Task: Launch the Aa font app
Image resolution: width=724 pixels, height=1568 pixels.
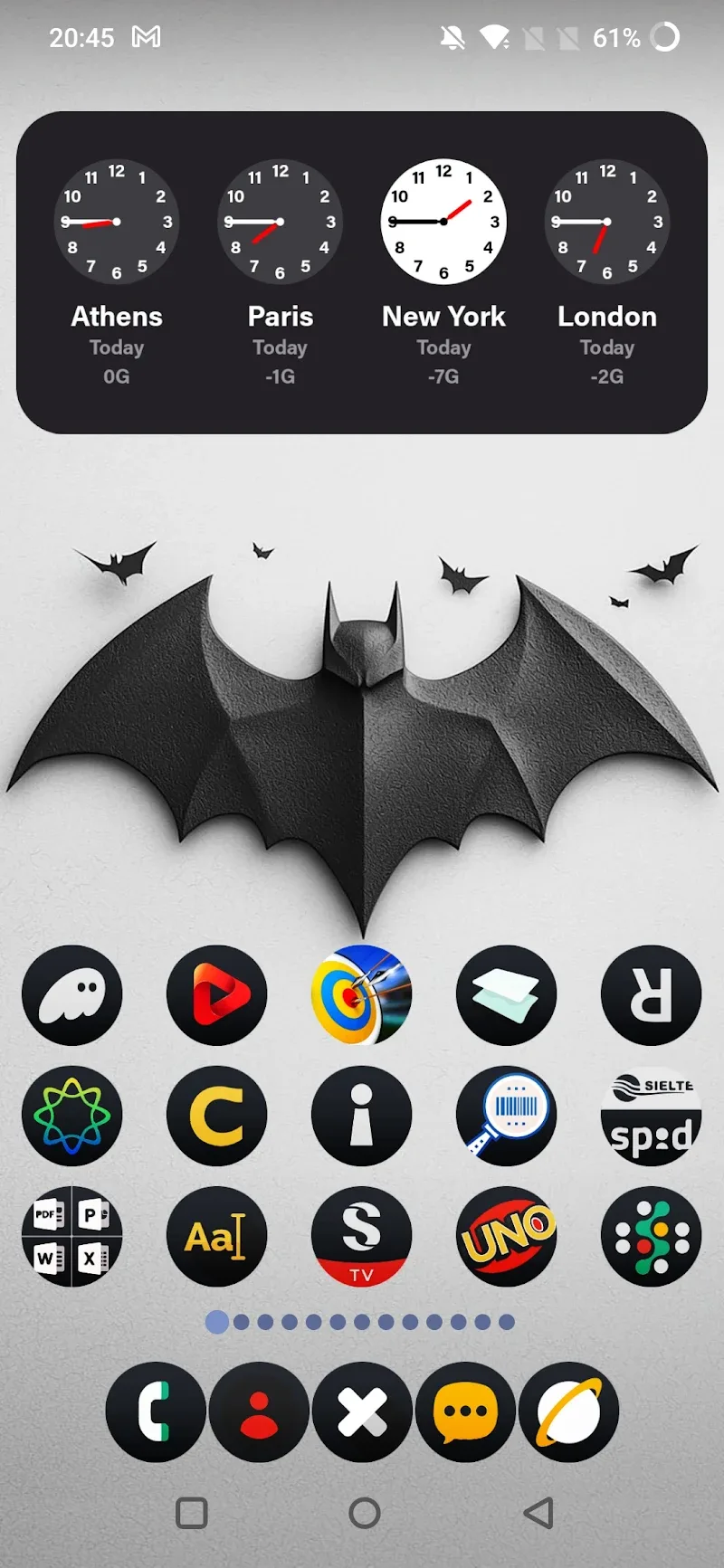Action: pyautogui.click(x=217, y=1236)
